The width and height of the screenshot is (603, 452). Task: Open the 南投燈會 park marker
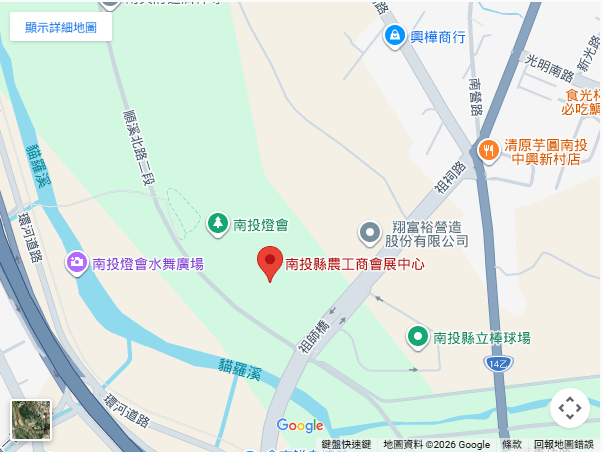pos(217,224)
